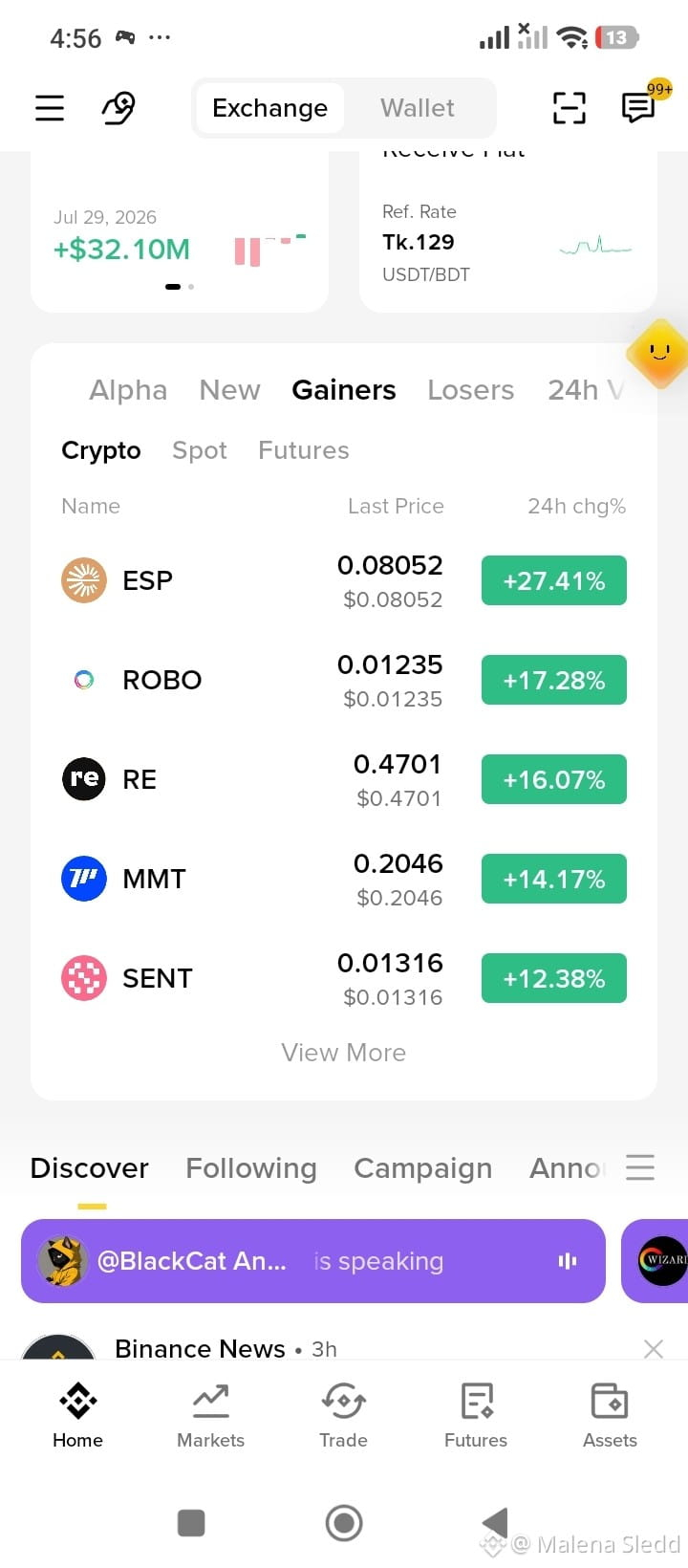Open the hamburger menu
The image size is (688, 1568).
pos(50,108)
